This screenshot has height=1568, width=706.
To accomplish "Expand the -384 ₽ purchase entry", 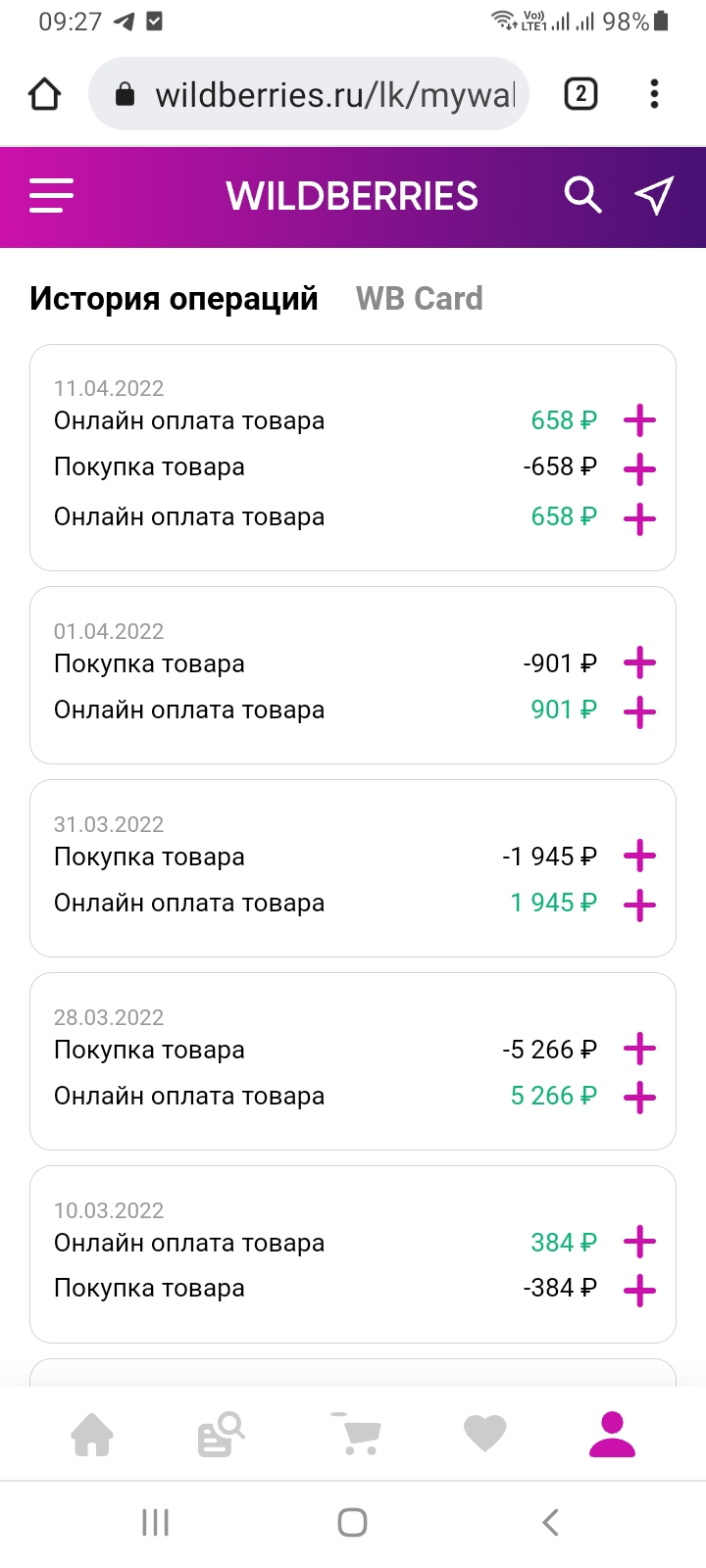I will click(639, 1292).
